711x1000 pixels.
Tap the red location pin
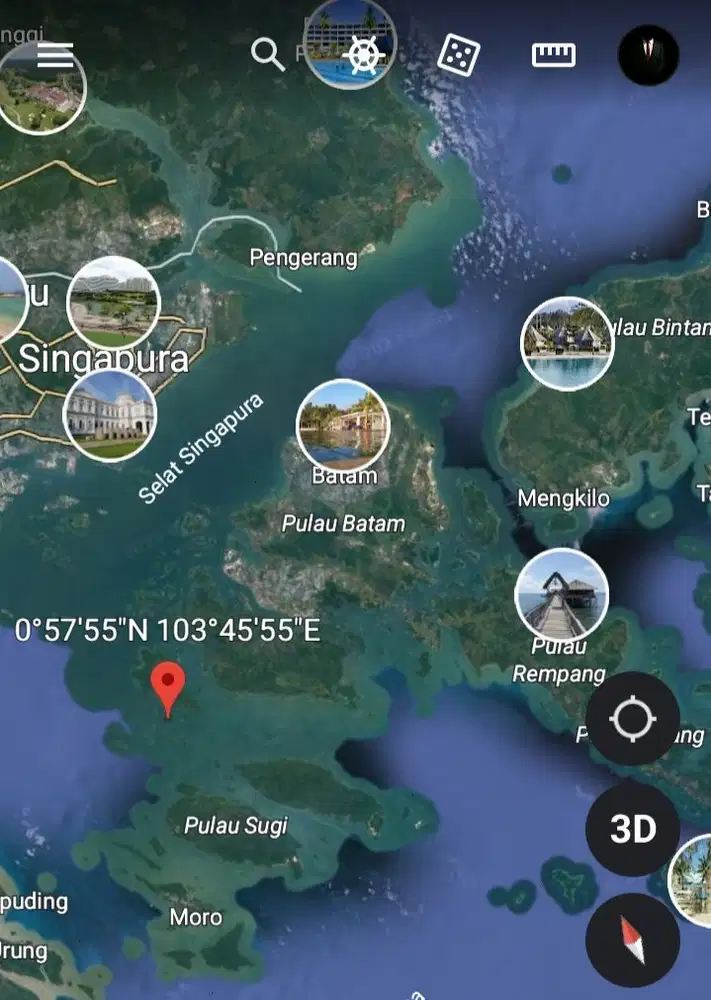point(168,686)
